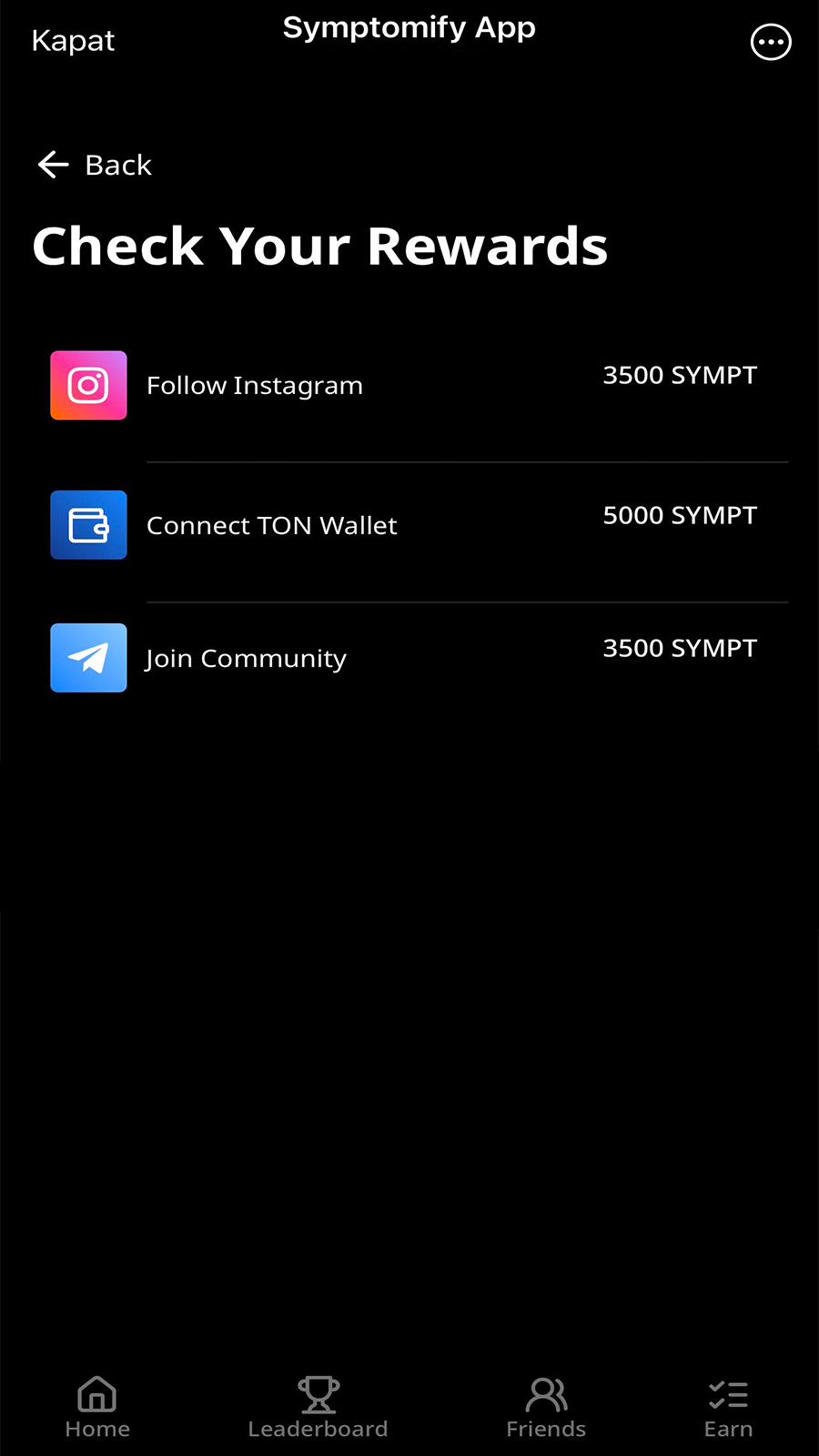Select the Follow Instagram reward task
The height and width of the screenshot is (1456, 819).
click(254, 385)
